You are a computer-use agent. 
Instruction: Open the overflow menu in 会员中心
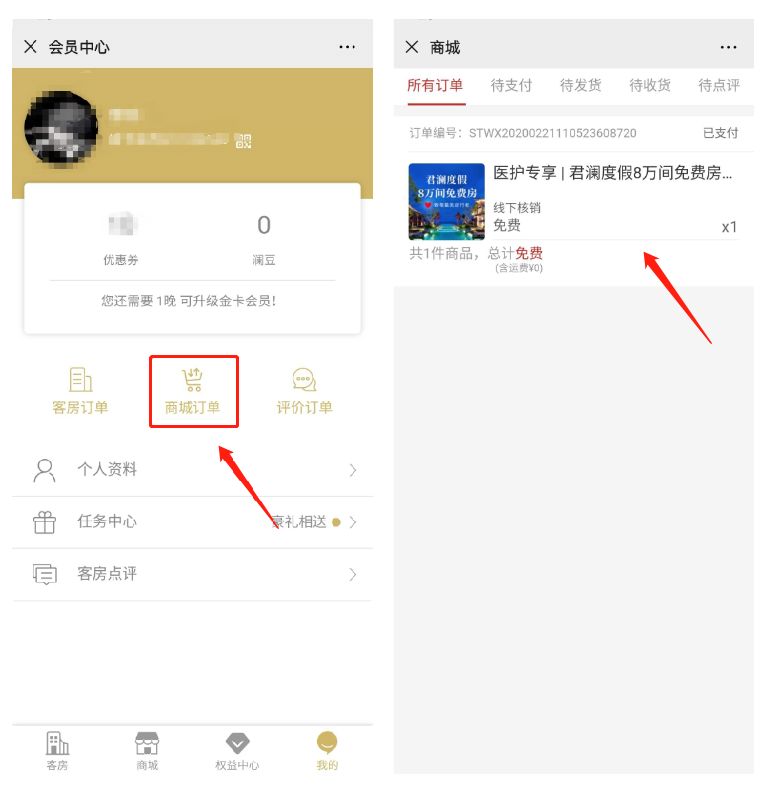coord(346,47)
